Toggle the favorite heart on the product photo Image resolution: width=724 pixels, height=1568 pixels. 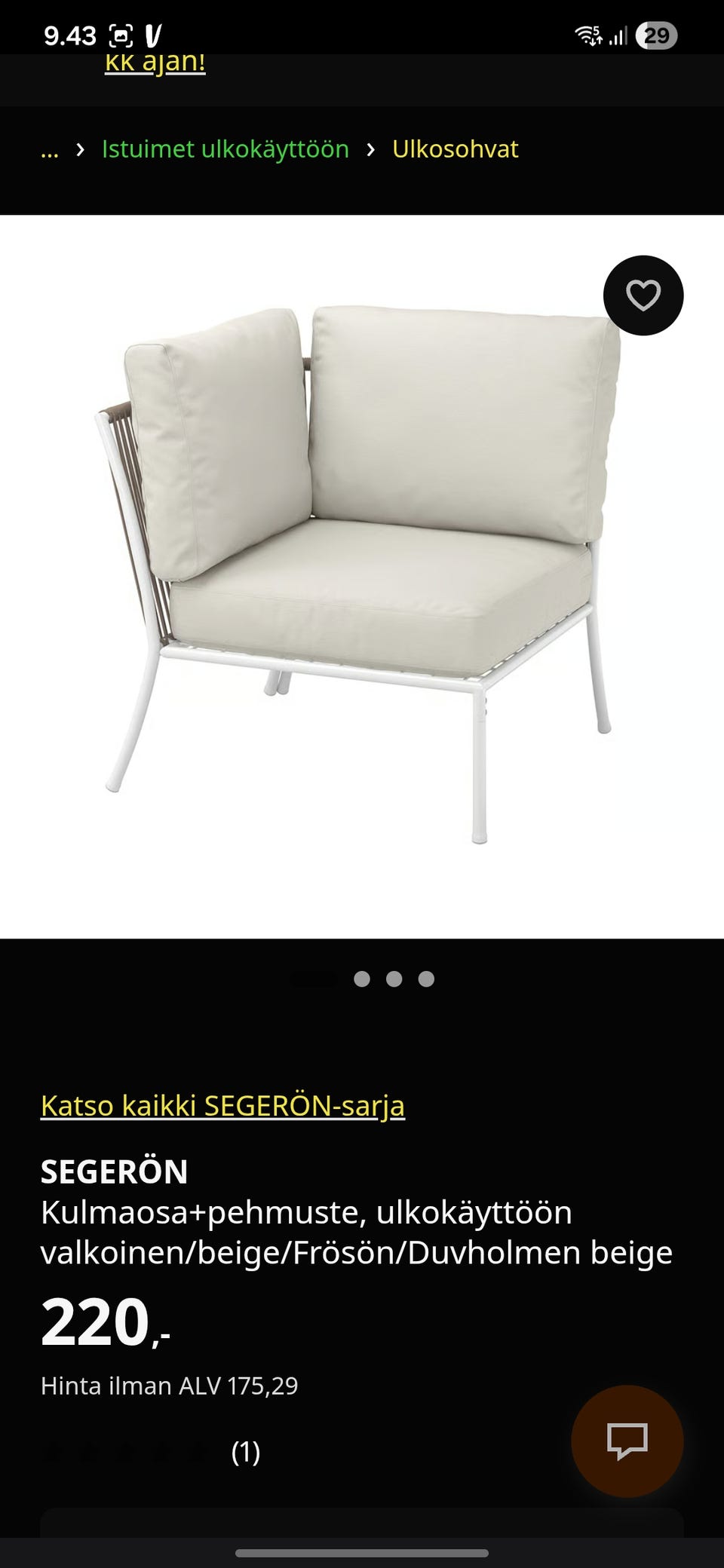(643, 295)
